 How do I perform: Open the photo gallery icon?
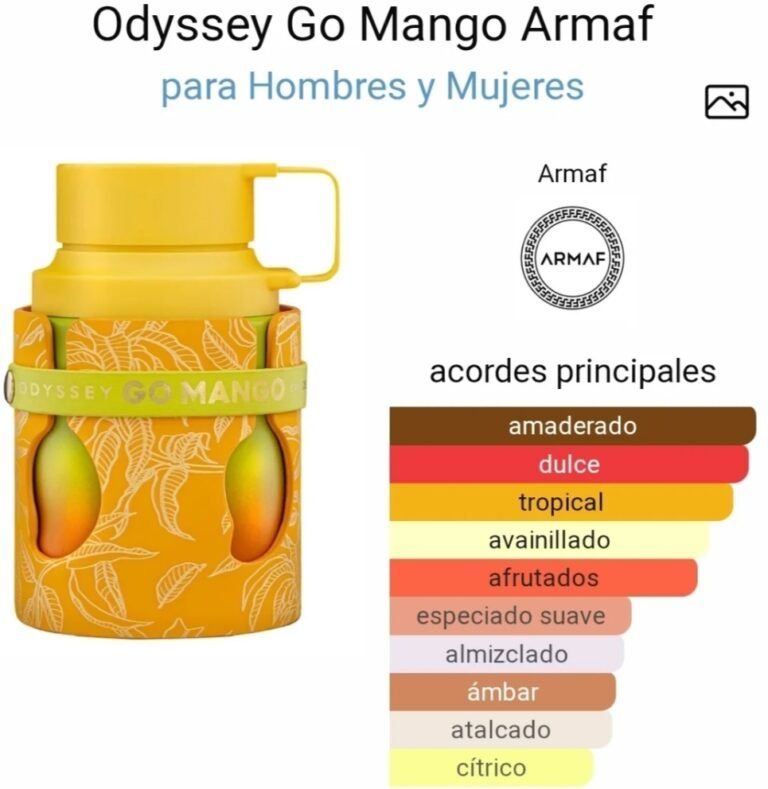pos(726,102)
